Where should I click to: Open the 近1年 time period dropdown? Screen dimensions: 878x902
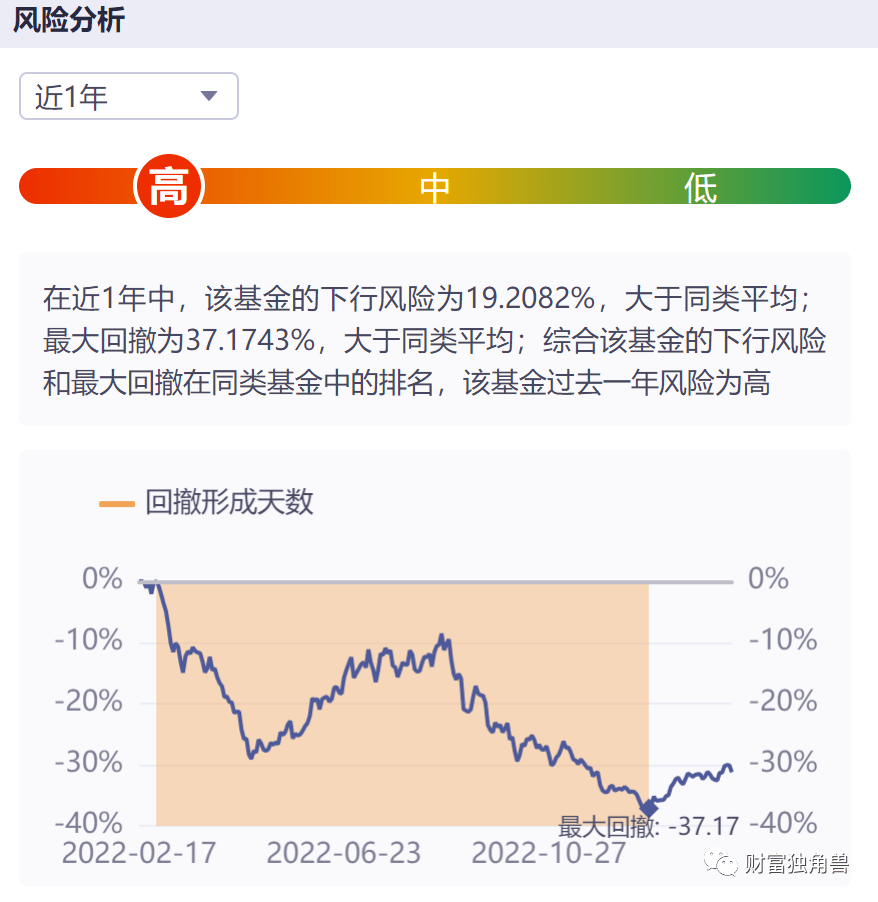click(129, 97)
